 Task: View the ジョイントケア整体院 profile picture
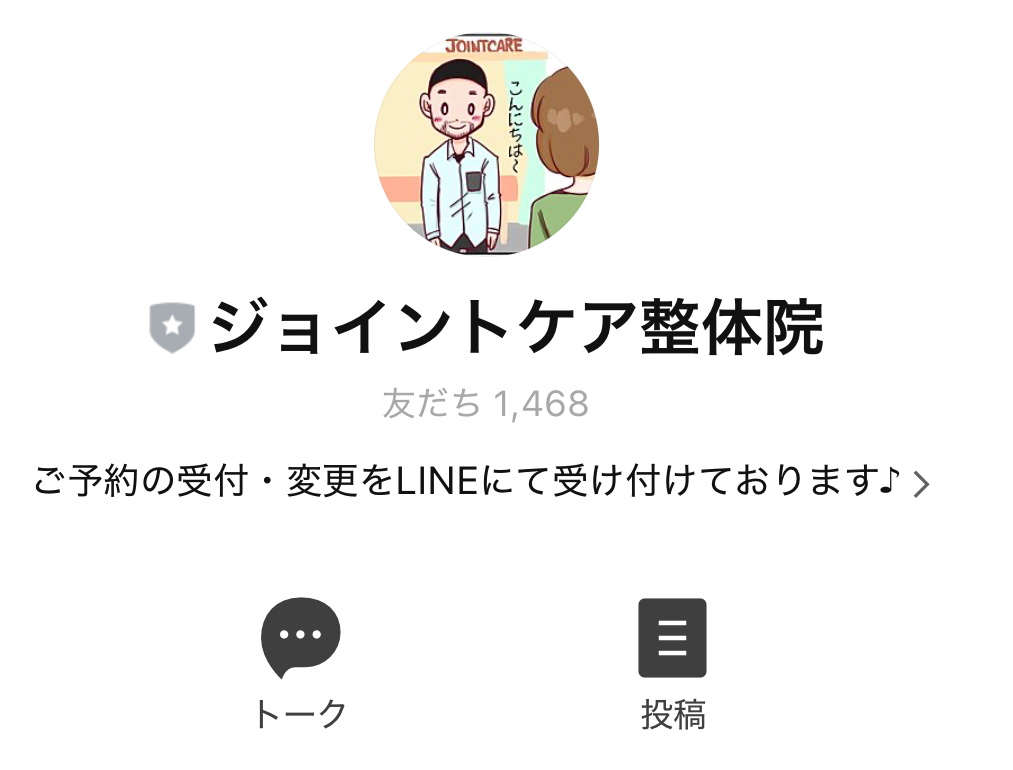click(487, 145)
